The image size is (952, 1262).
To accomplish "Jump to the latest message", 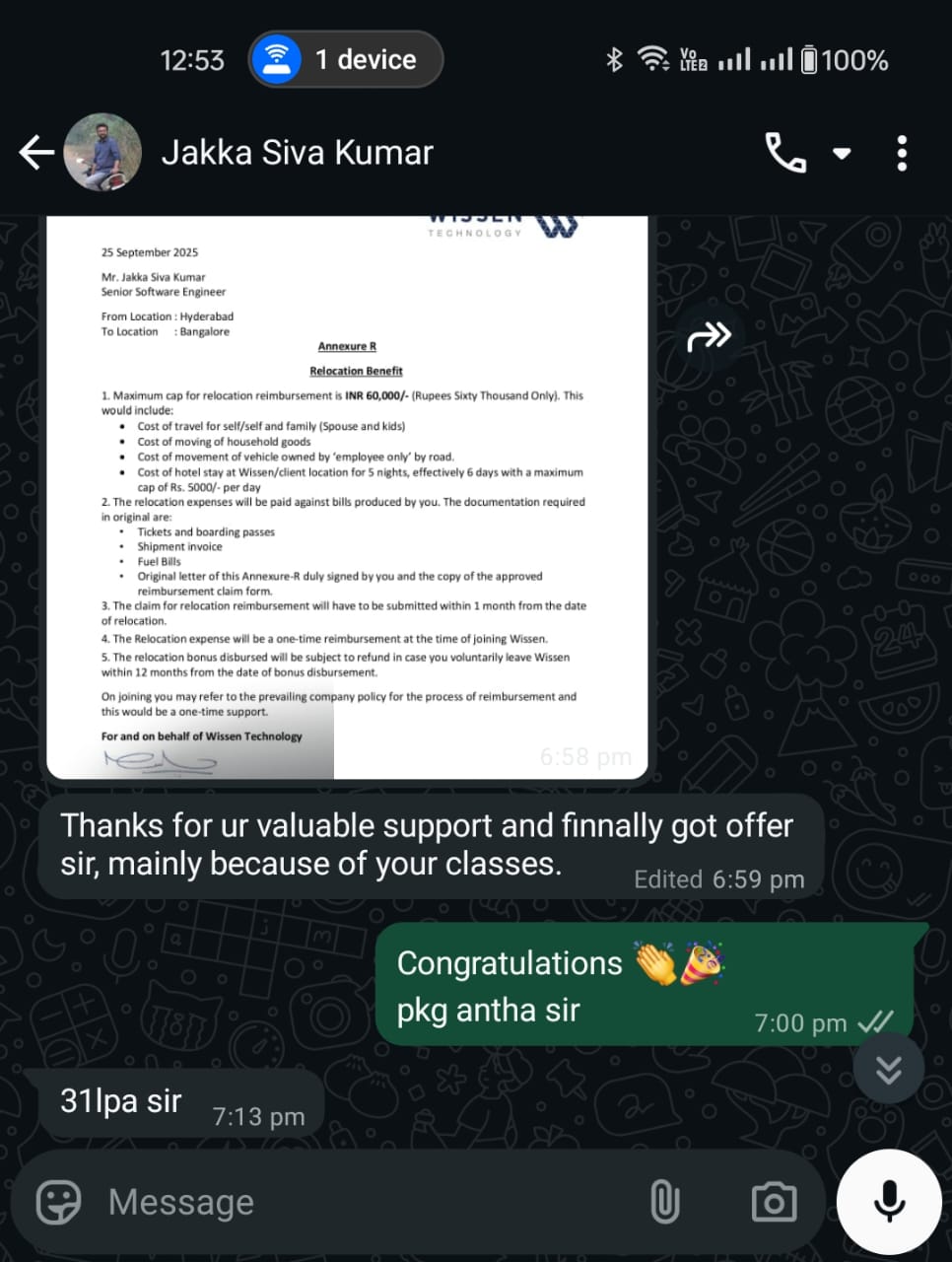I will [888, 1069].
